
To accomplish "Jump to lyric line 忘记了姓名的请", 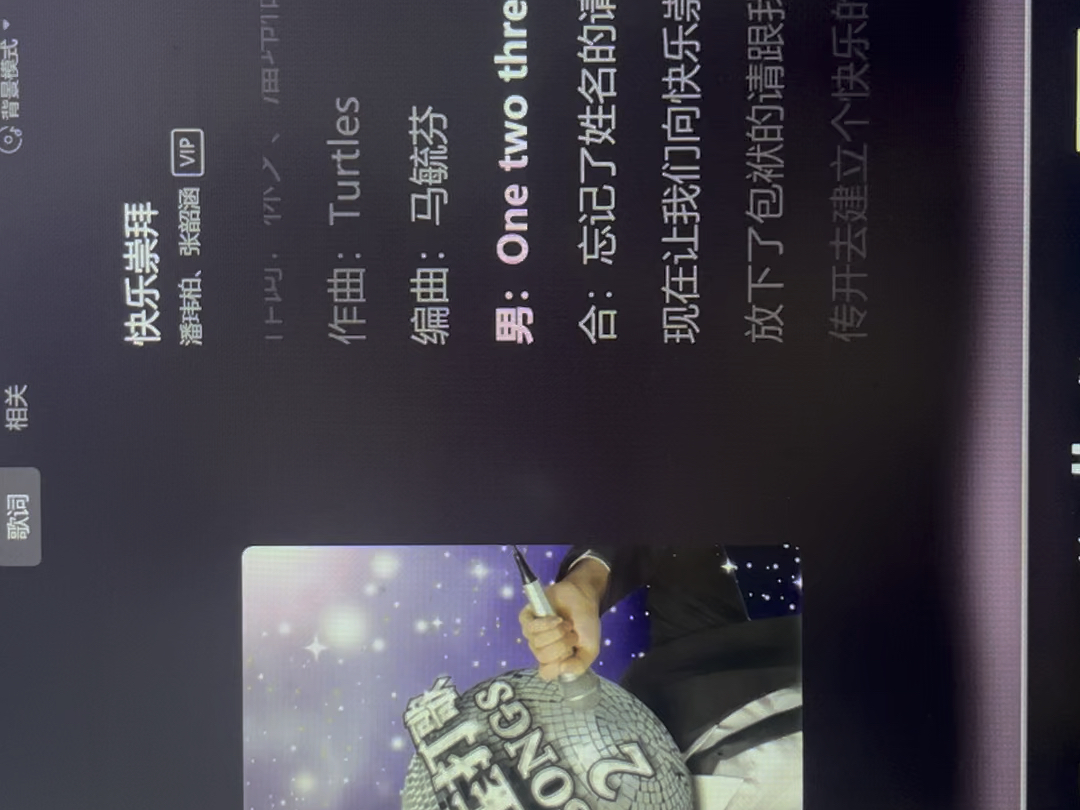I will (x=601, y=190).
